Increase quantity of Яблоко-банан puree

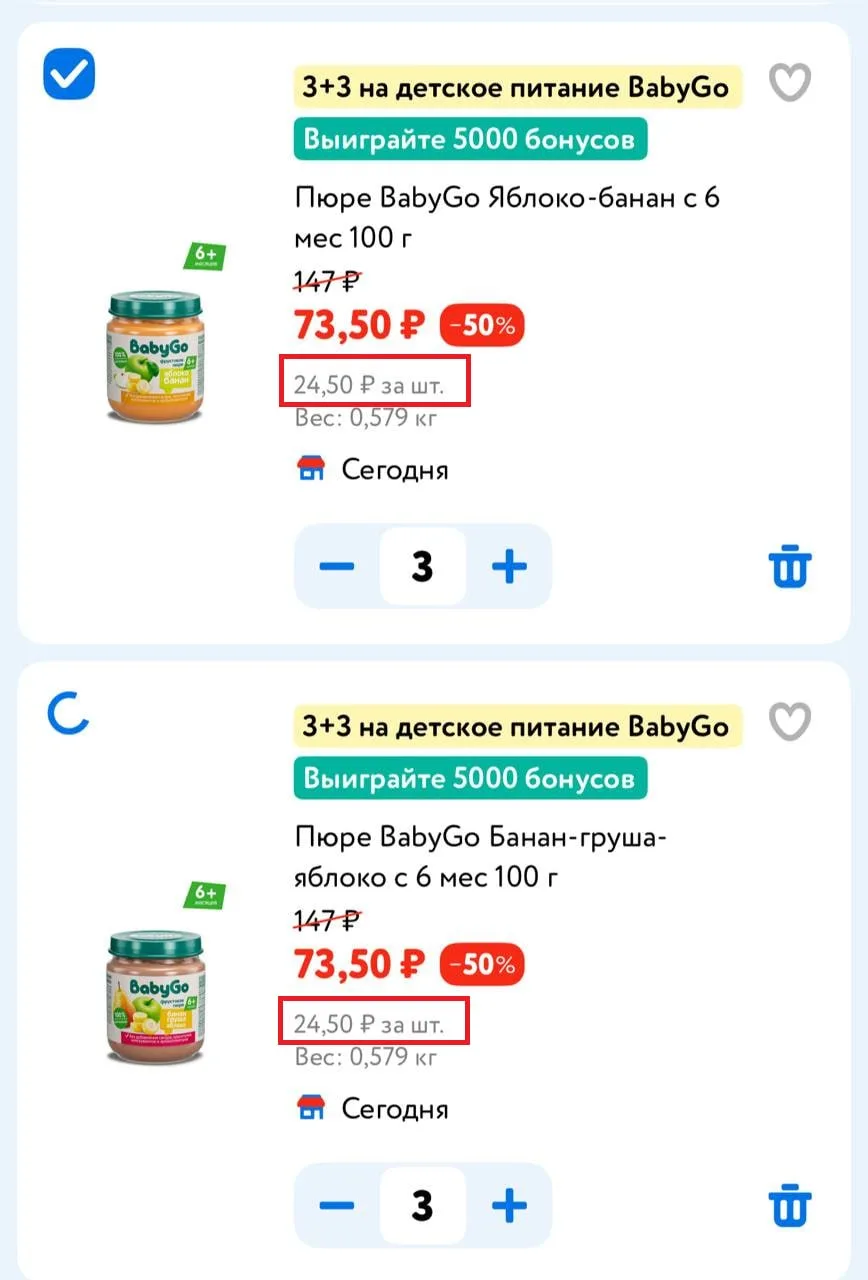click(x=509, y=567)
